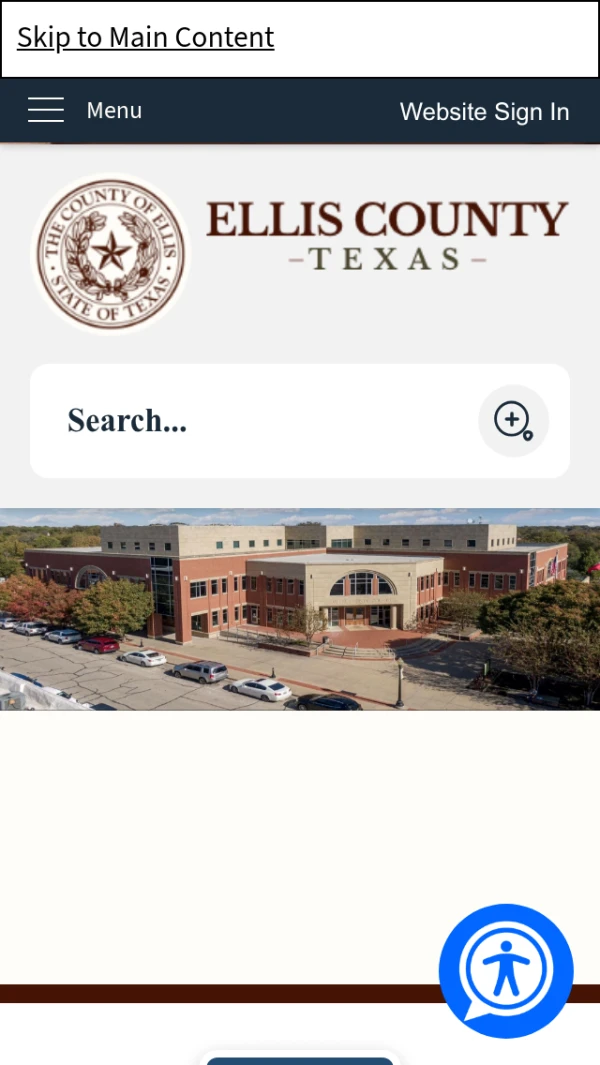The image size is (600, 1065).
Task: Tap the search magnifier icon
Action: point(513,420)
